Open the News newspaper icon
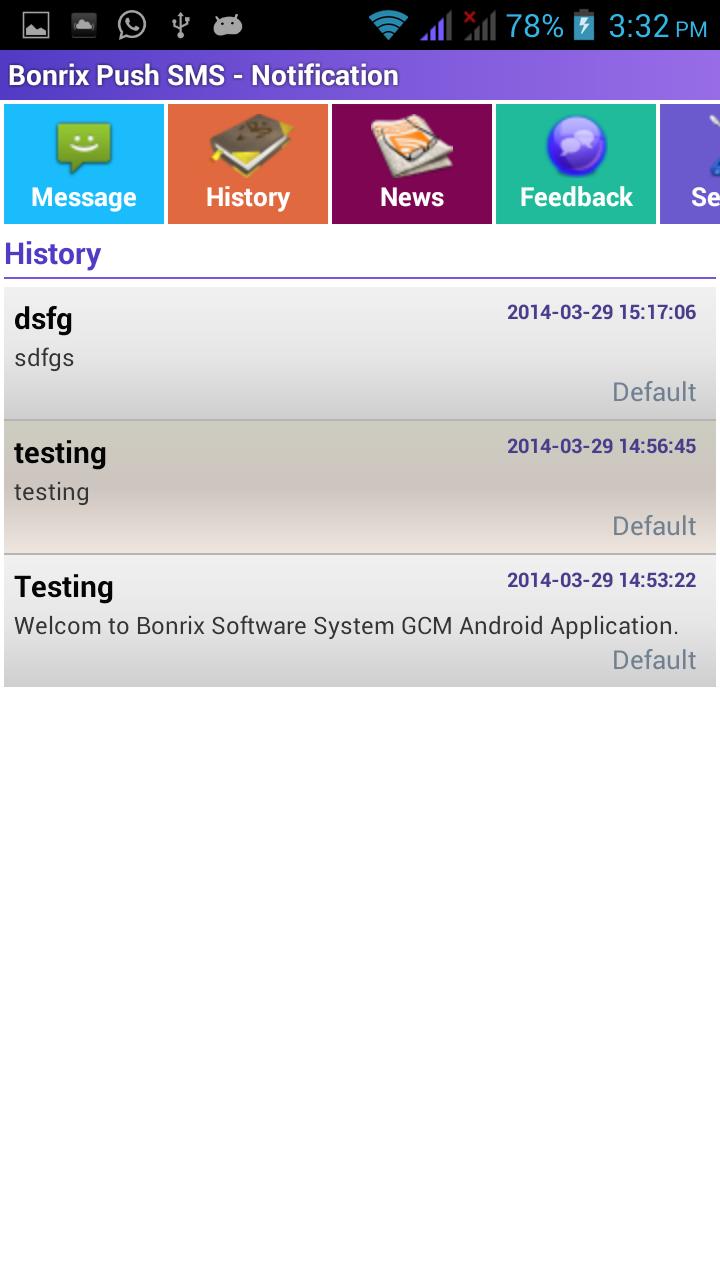Screen dimensions: 720x1280 pyautogui.click(x=411, y=145)
